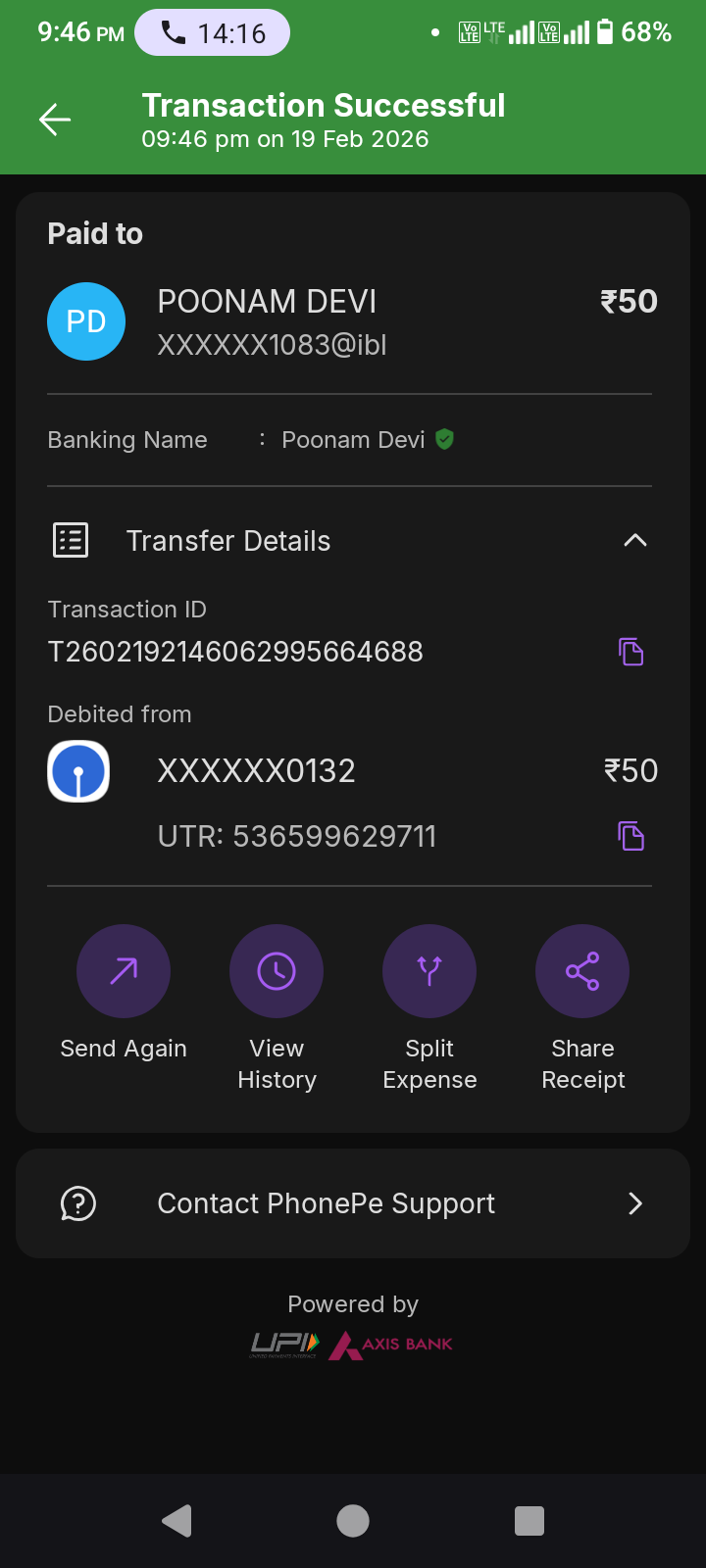This screenshot has width=706, height=1568.
Task: Go back using the header arrow
Action: (55, 120)
